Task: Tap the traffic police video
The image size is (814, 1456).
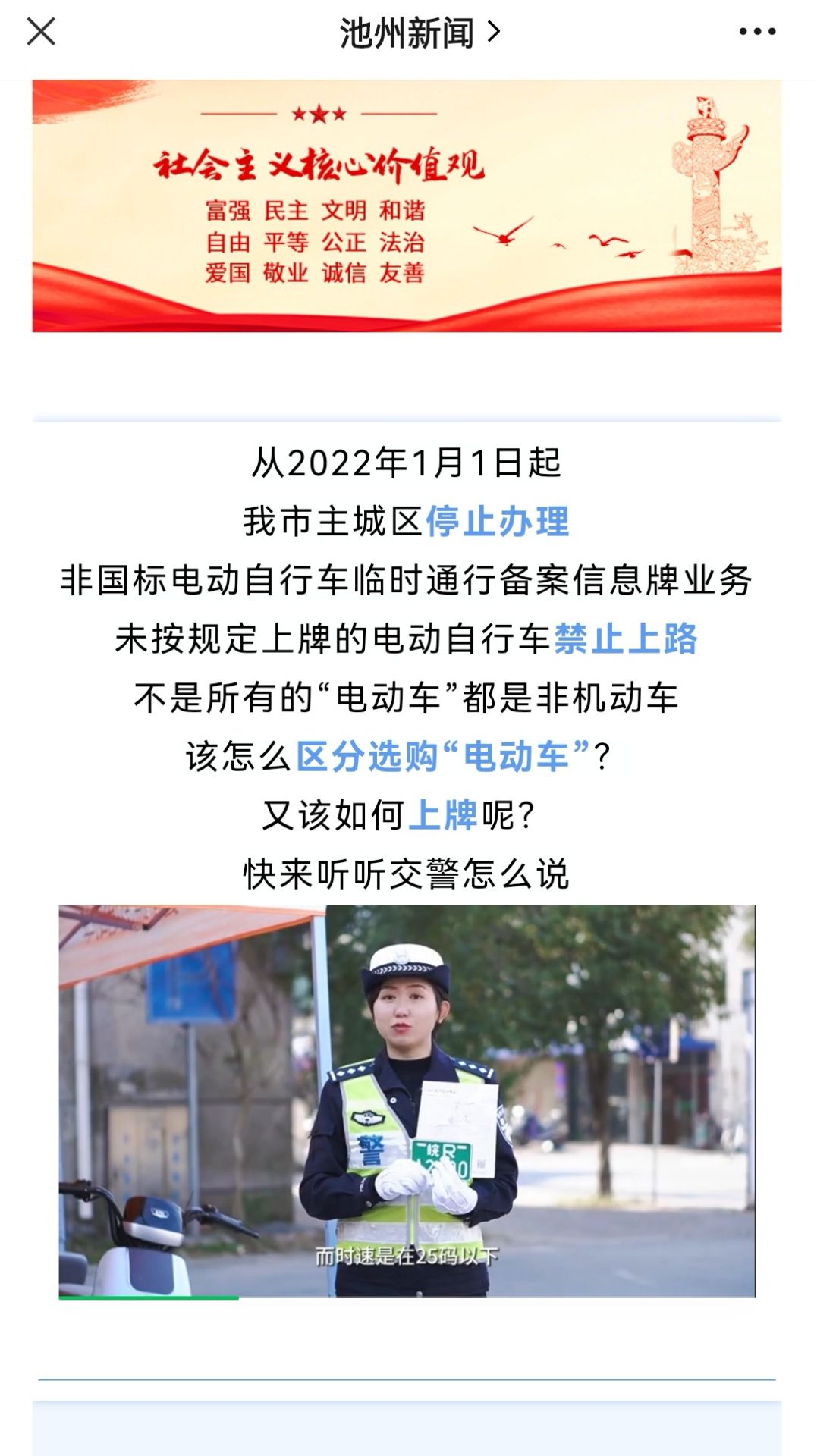Action: tap(407, 1101)
